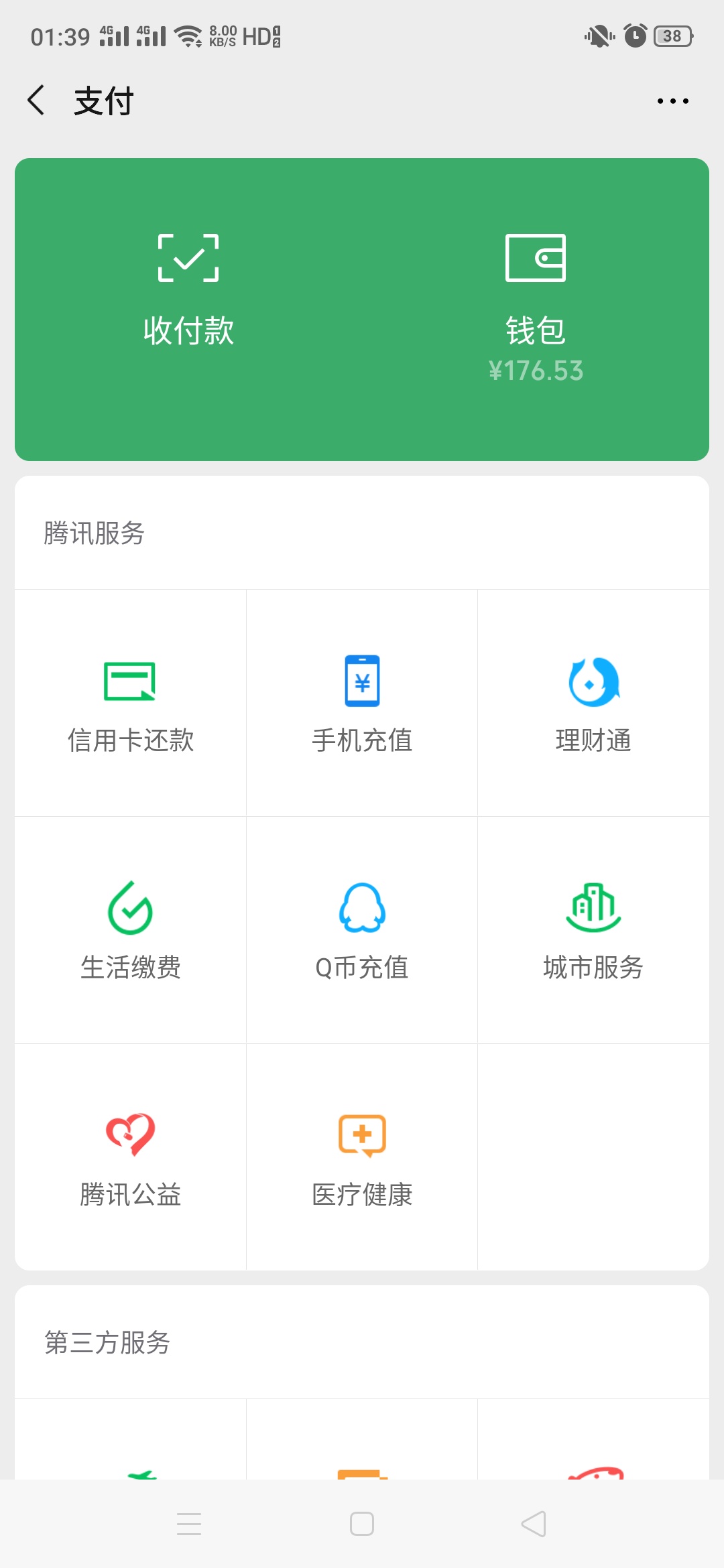Viewport: 724px width, 1568px height.
Task: Choose 生活缴费
Action: tap(131, 930)
